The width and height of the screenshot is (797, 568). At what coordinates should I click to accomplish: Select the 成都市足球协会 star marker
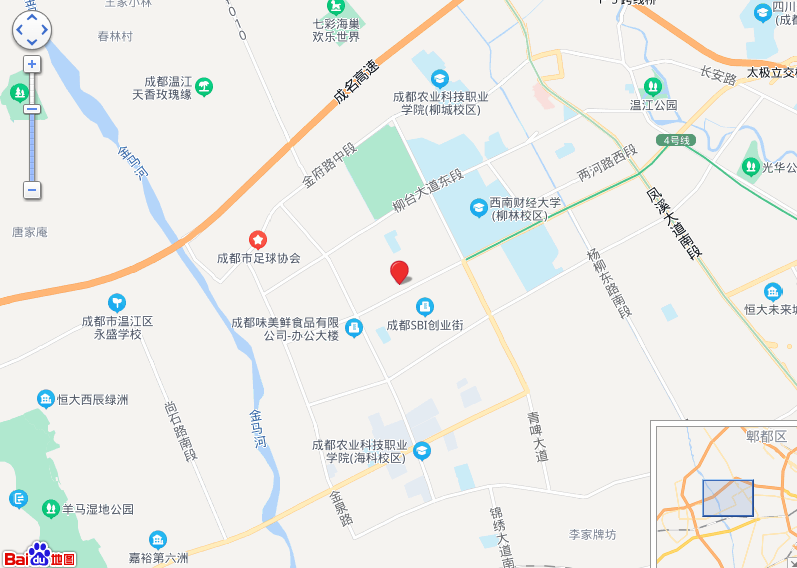[258, 239]
